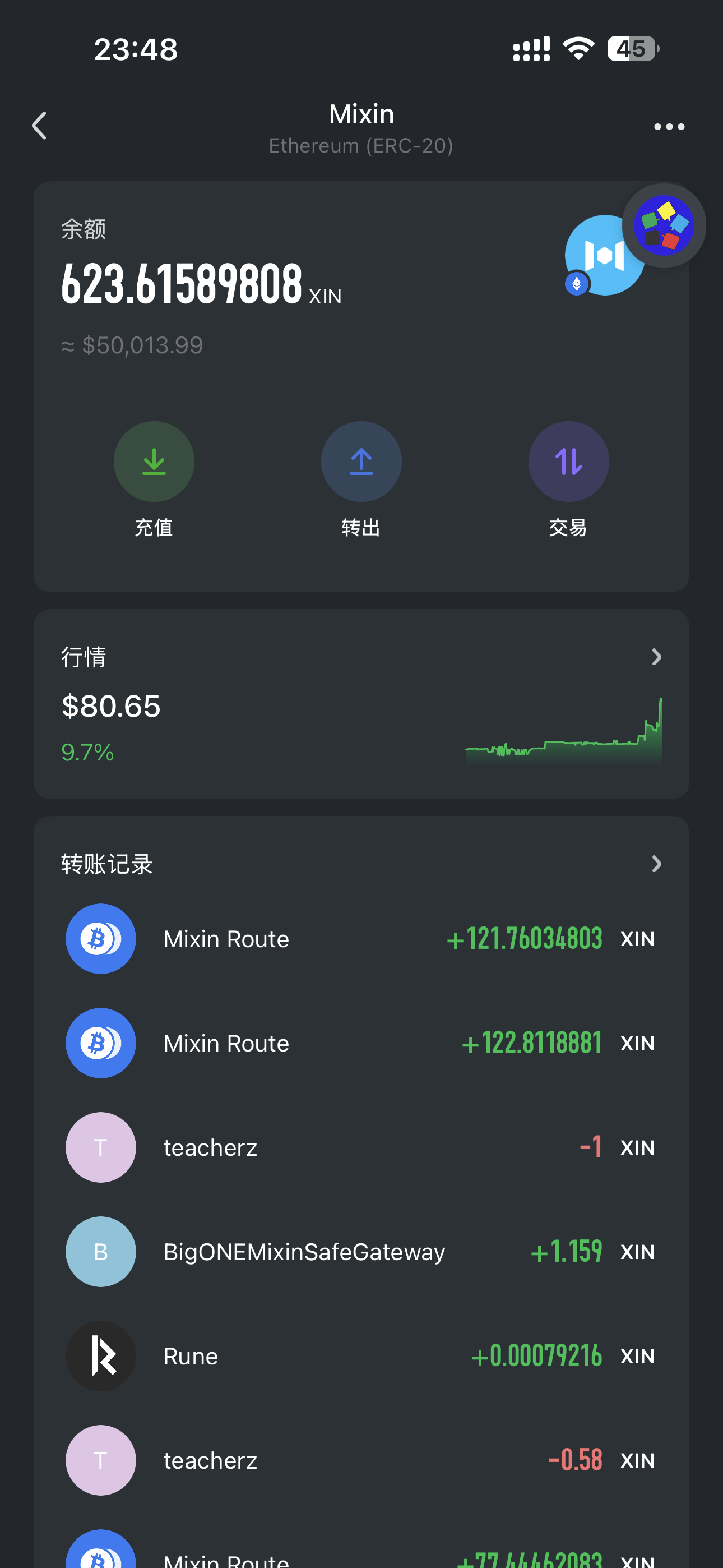Tap the first Mixin Route Bitcoin avatar
Screen dimensions: 723x1568
click(100, 938)
